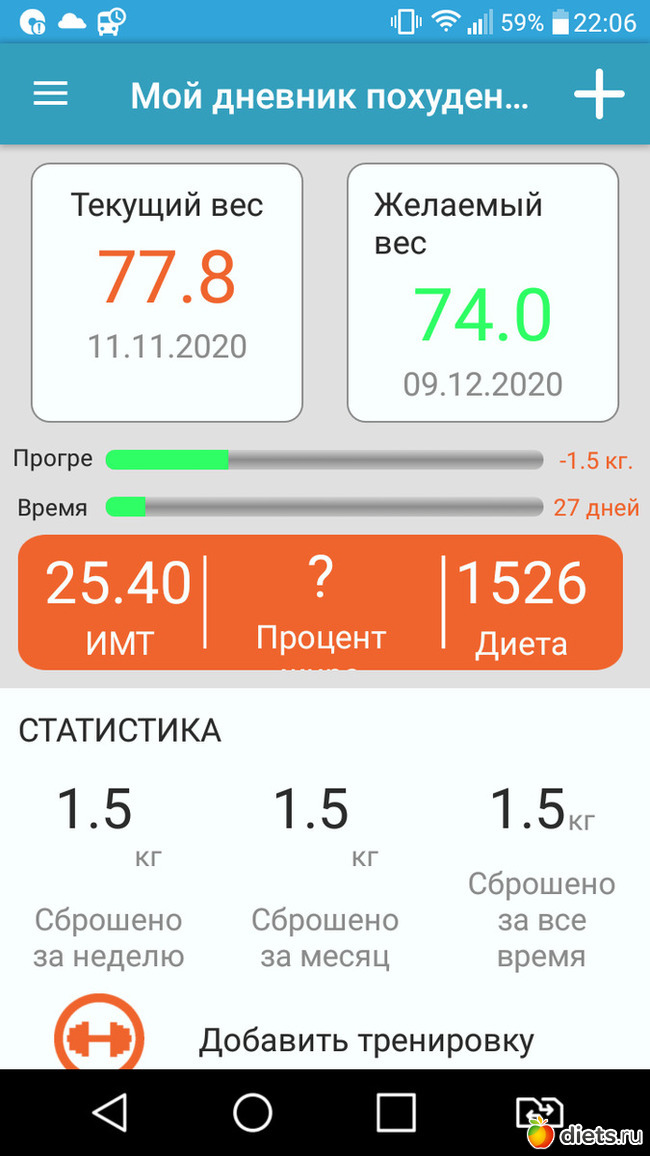Set the Процент жира value
This screenshot has height=1156, width=650.
pos(320,602)
